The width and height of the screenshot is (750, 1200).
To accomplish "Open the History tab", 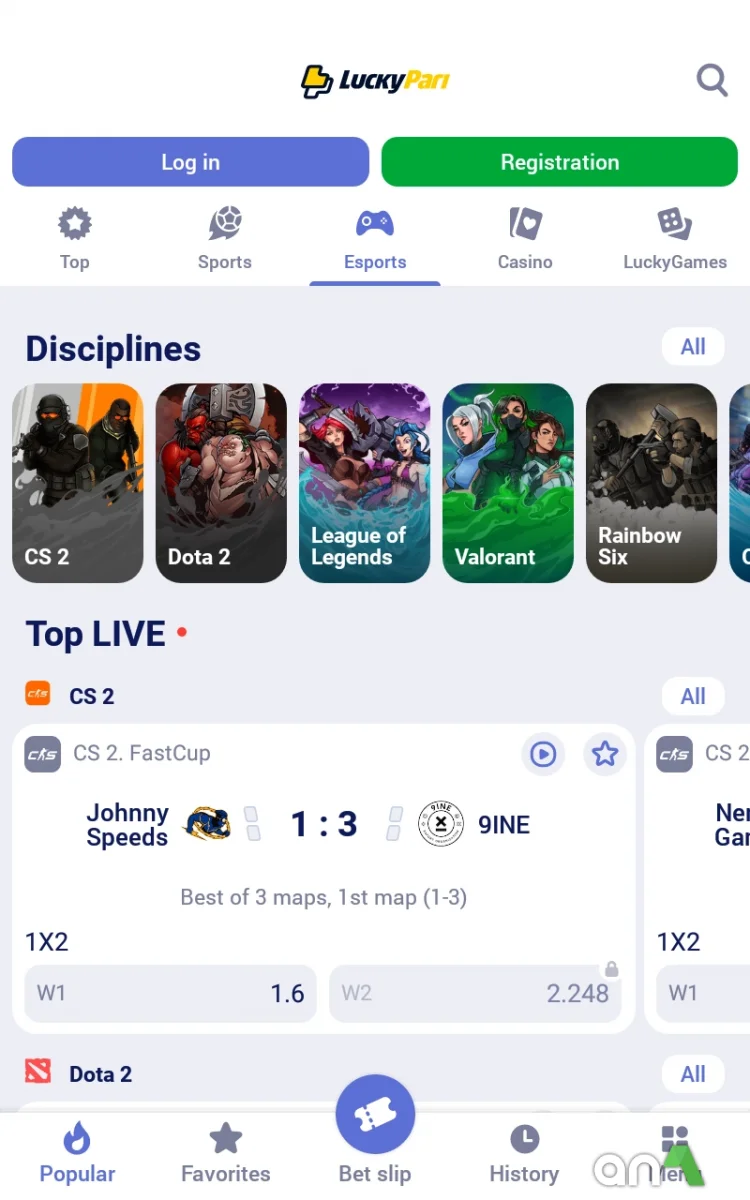I will coord(524,1152).
